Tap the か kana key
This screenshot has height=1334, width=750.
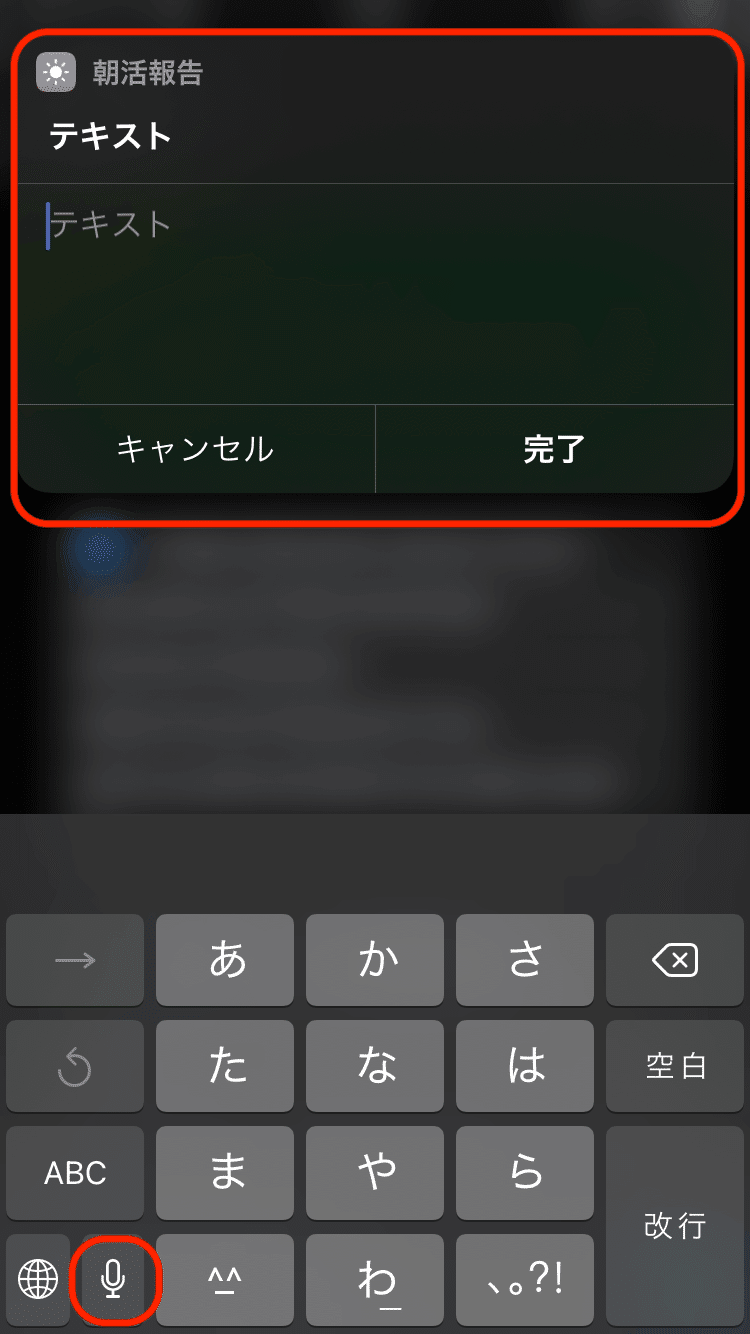click(x=376, y=961)
